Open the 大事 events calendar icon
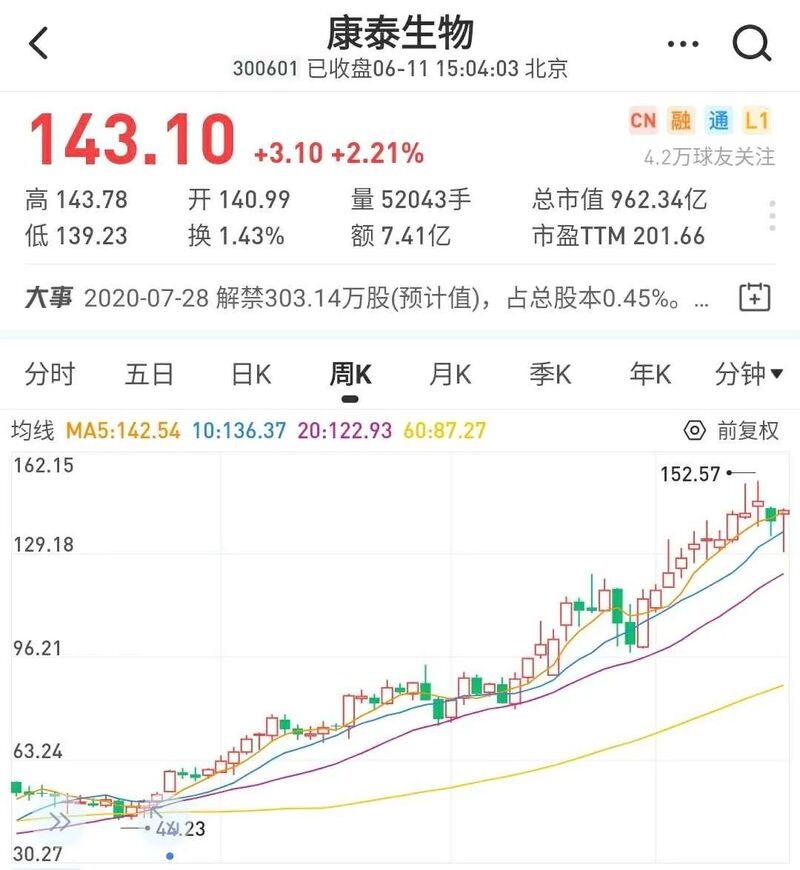 click(753, 297)
